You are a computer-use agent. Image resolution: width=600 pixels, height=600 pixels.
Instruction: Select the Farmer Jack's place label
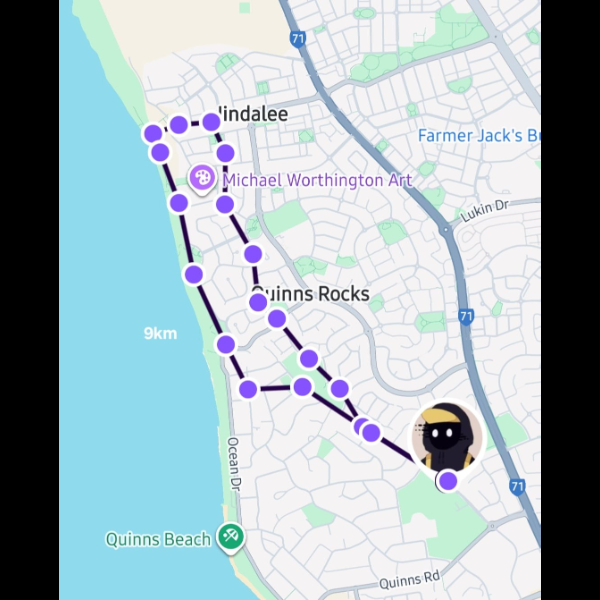click(x=478, y=135)
